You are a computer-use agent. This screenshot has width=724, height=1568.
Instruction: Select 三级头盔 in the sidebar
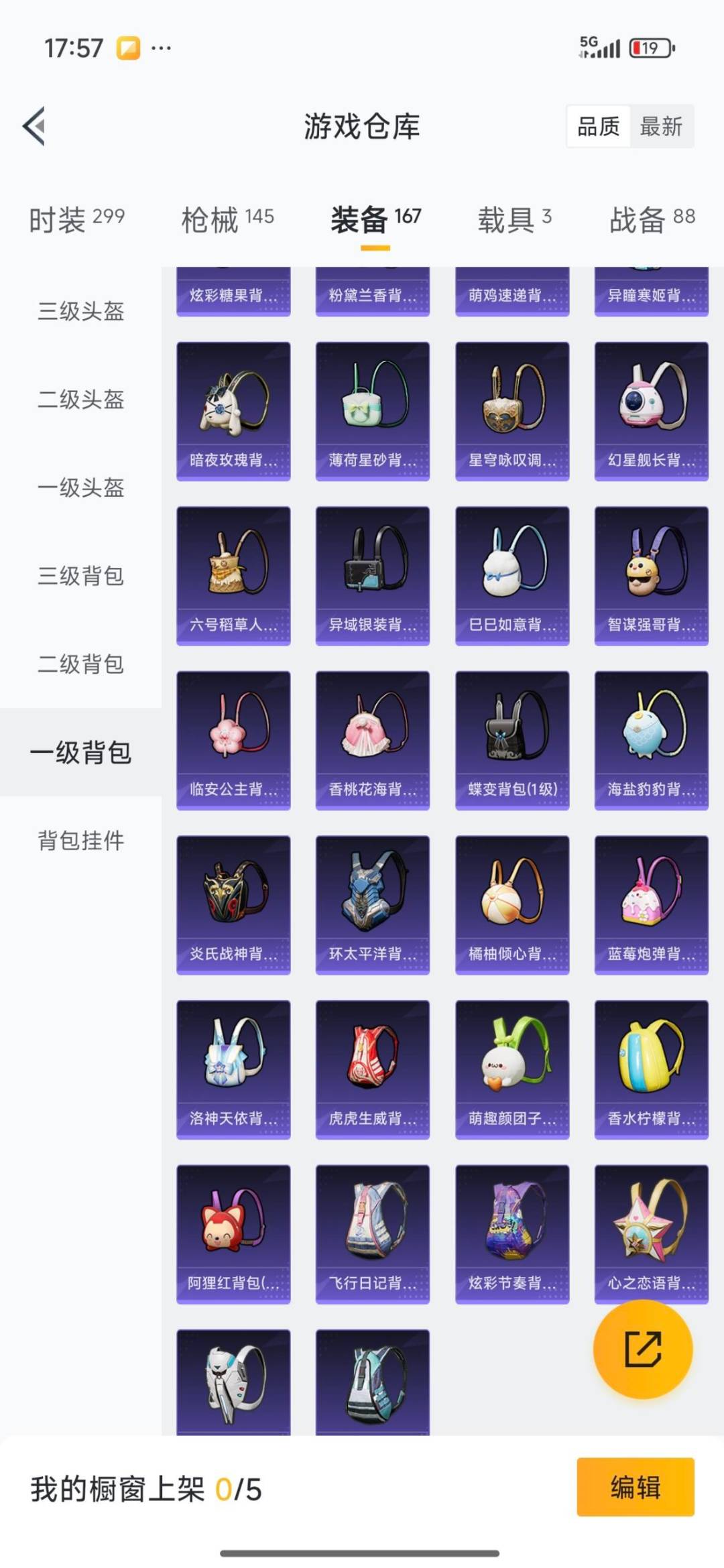click(x=80, y=312)
